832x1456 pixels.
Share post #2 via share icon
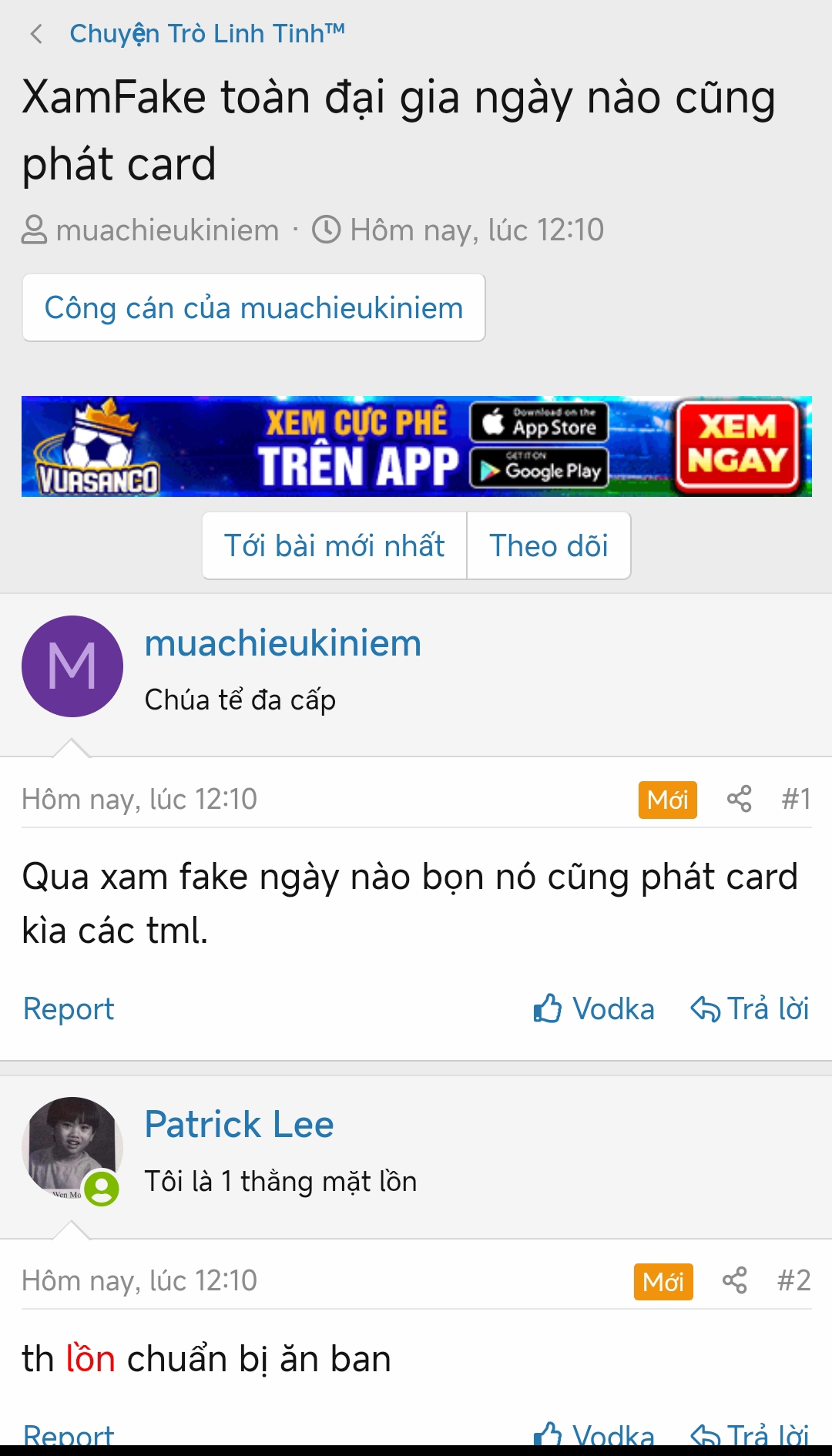734,1281
